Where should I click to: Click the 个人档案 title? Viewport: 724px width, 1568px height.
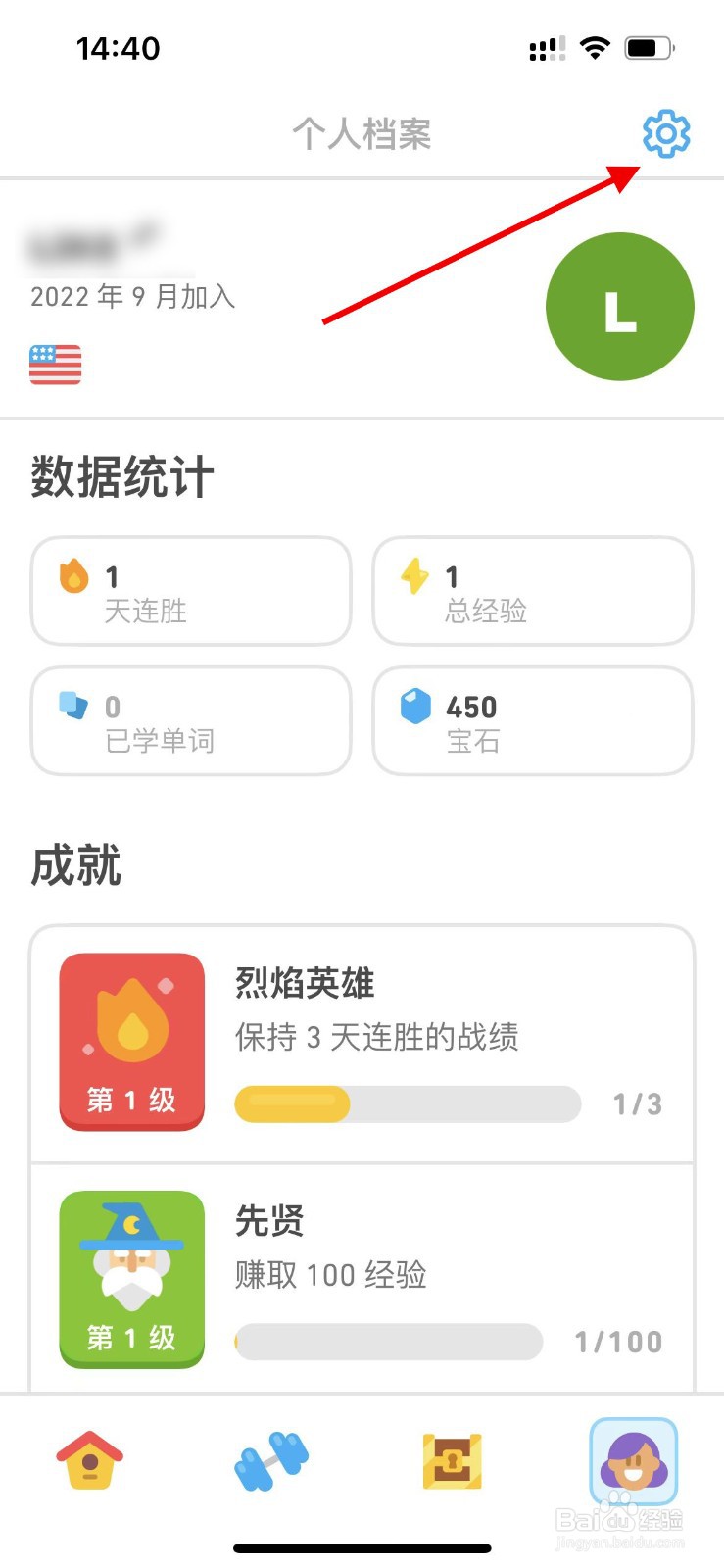[362, 135]
